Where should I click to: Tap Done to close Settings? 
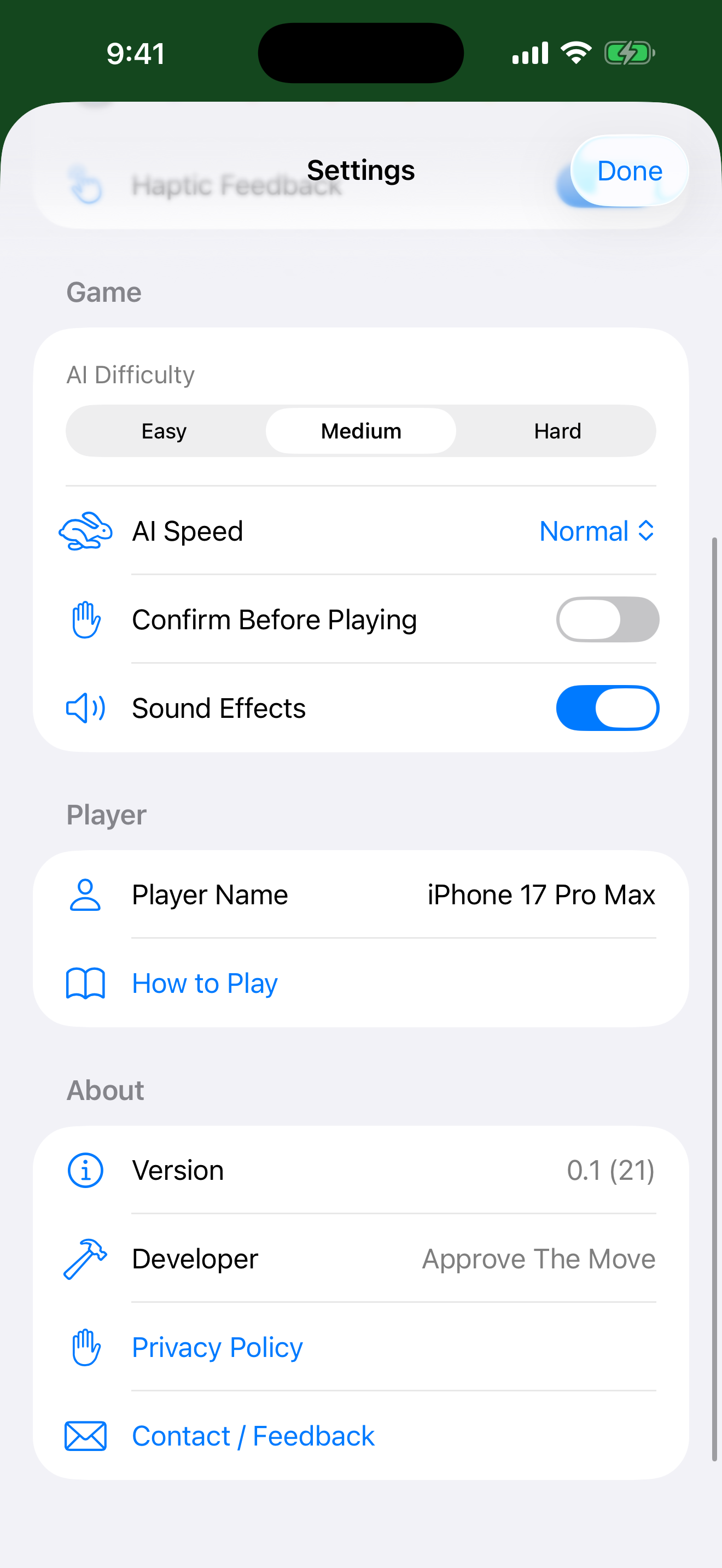(629, 171)
